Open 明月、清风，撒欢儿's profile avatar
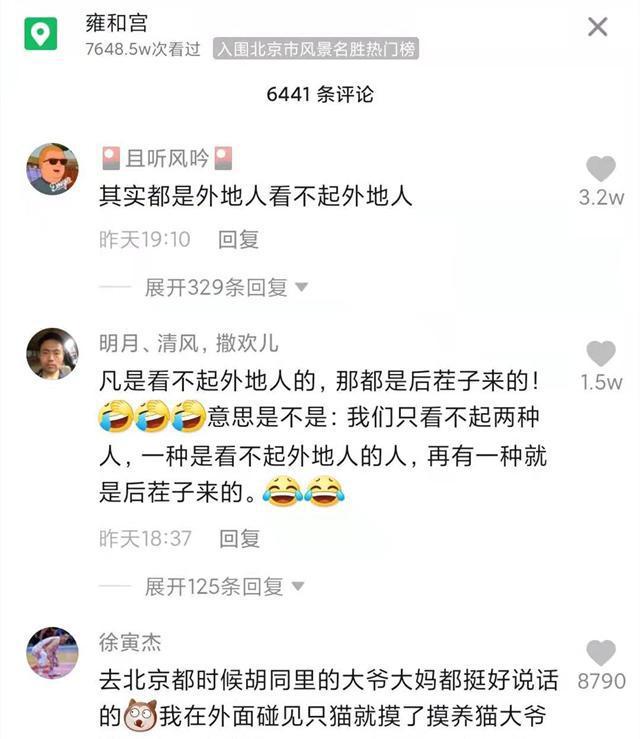Screen dimensions: 640x739 point(52,353)
